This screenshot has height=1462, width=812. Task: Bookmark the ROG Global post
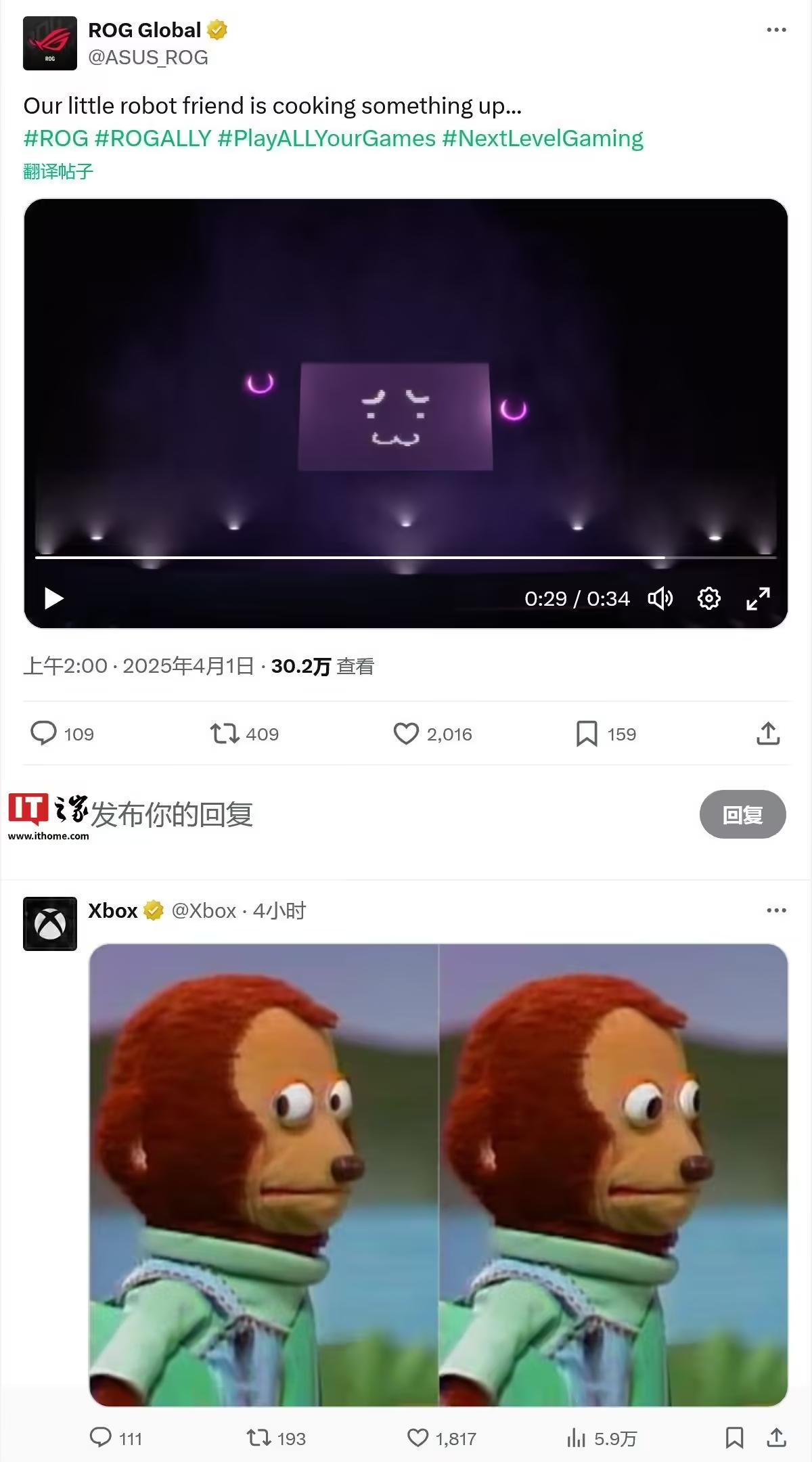(x=587, y=734)
